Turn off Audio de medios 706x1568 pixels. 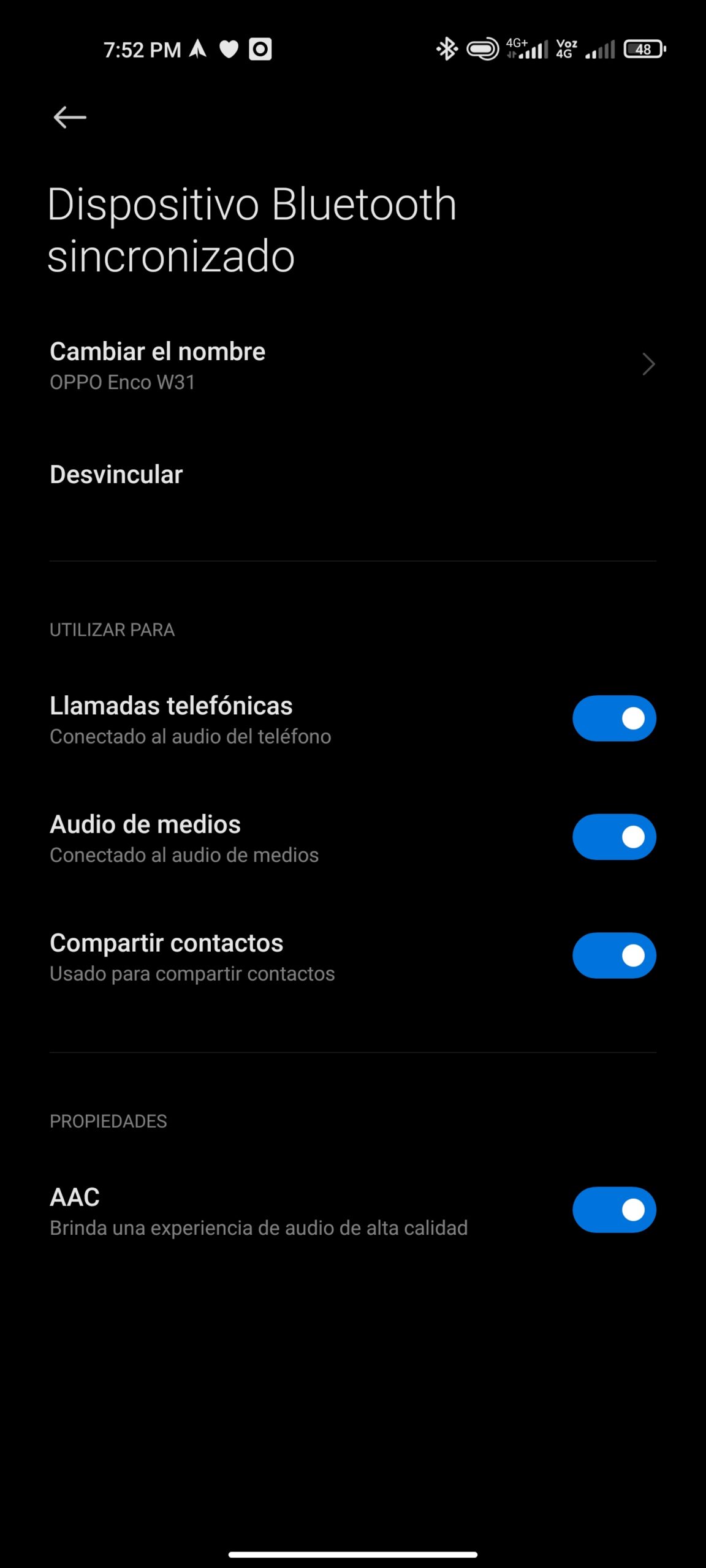point(613,837)
